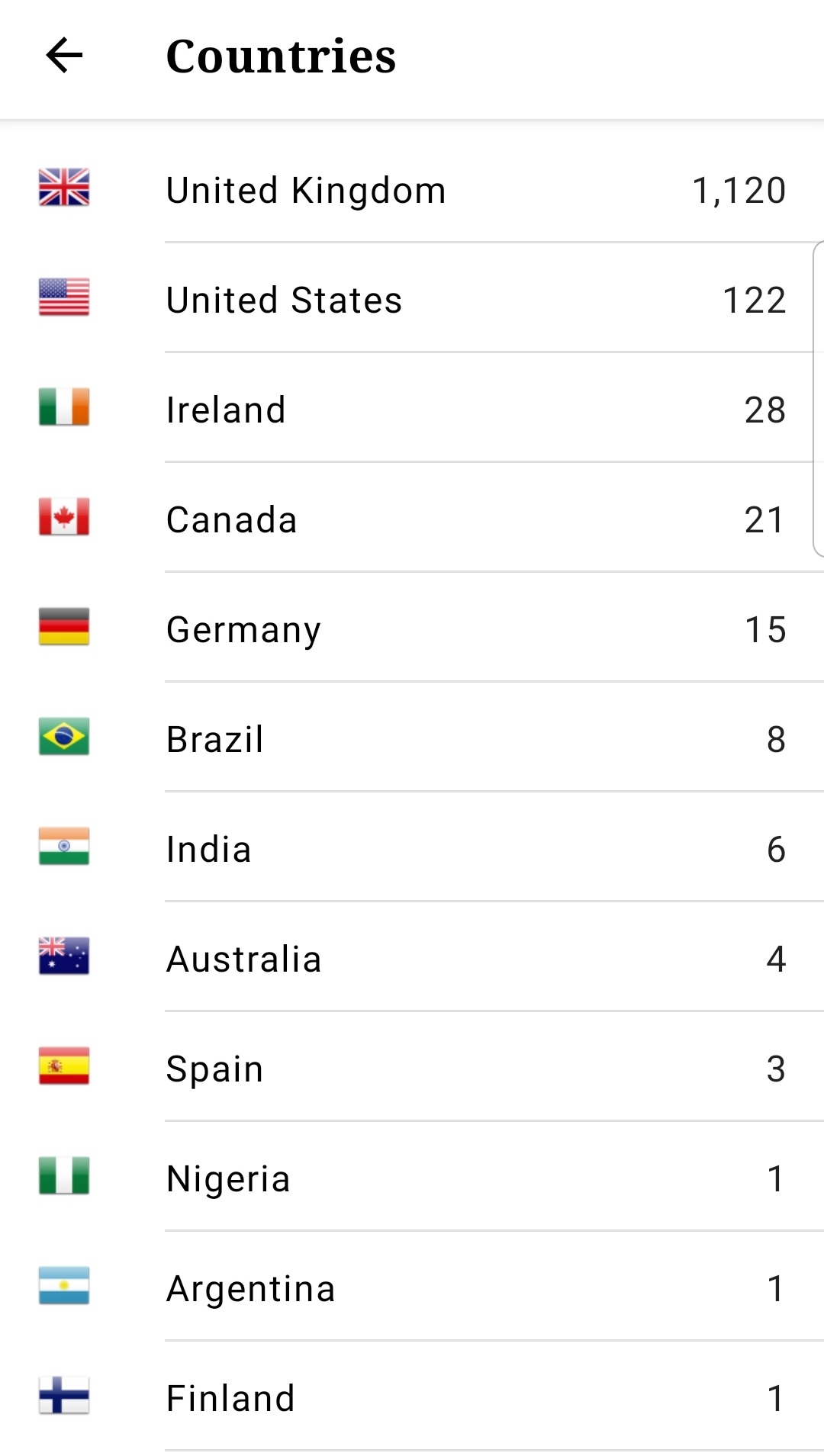The width and height of the screenshot is (824, 1456).
Task: Tap the Ireland entry
Action: (412, 410)
